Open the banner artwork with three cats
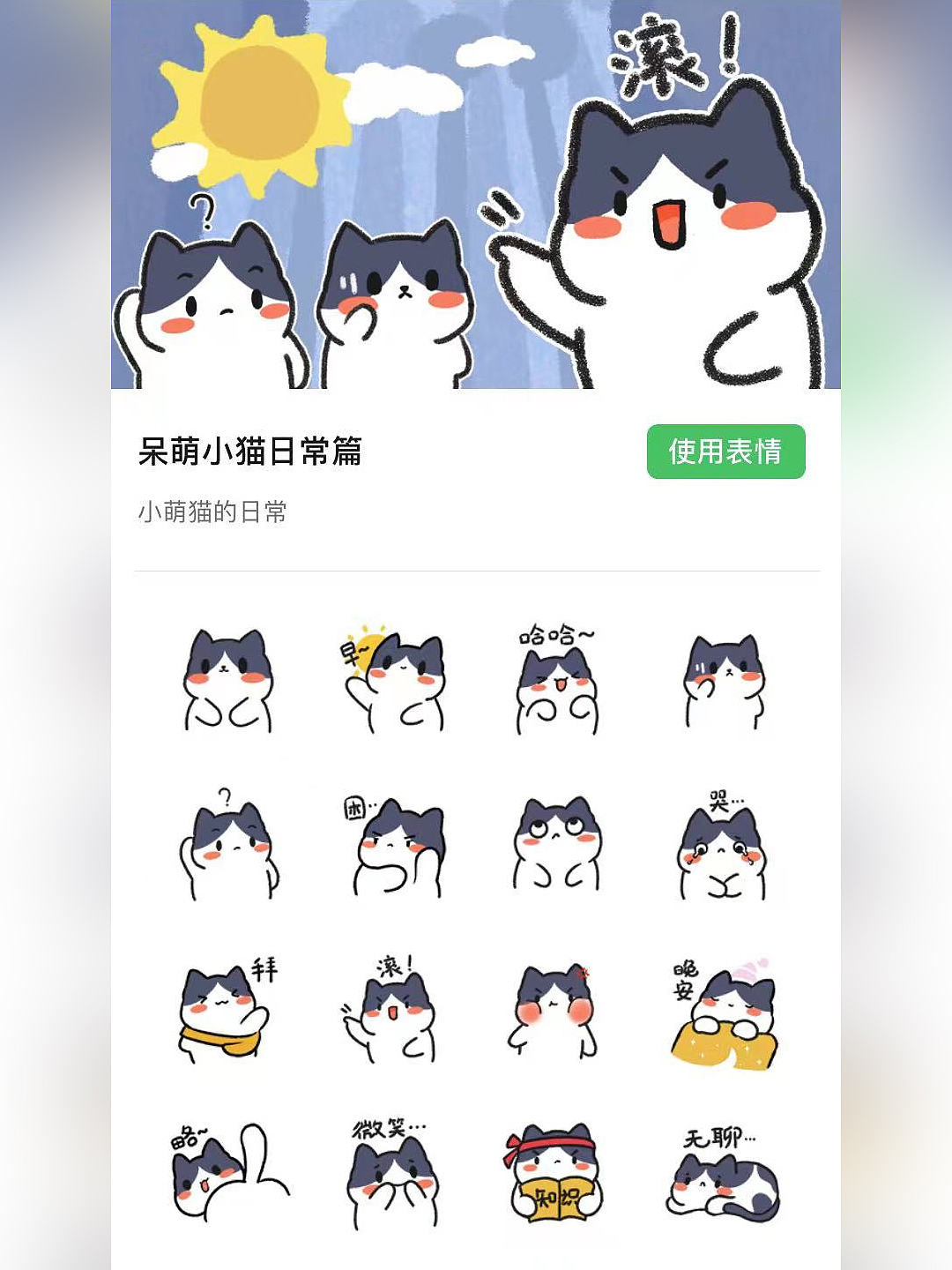This screenshot has width=952, height=1270. click(x=476, y=194)
